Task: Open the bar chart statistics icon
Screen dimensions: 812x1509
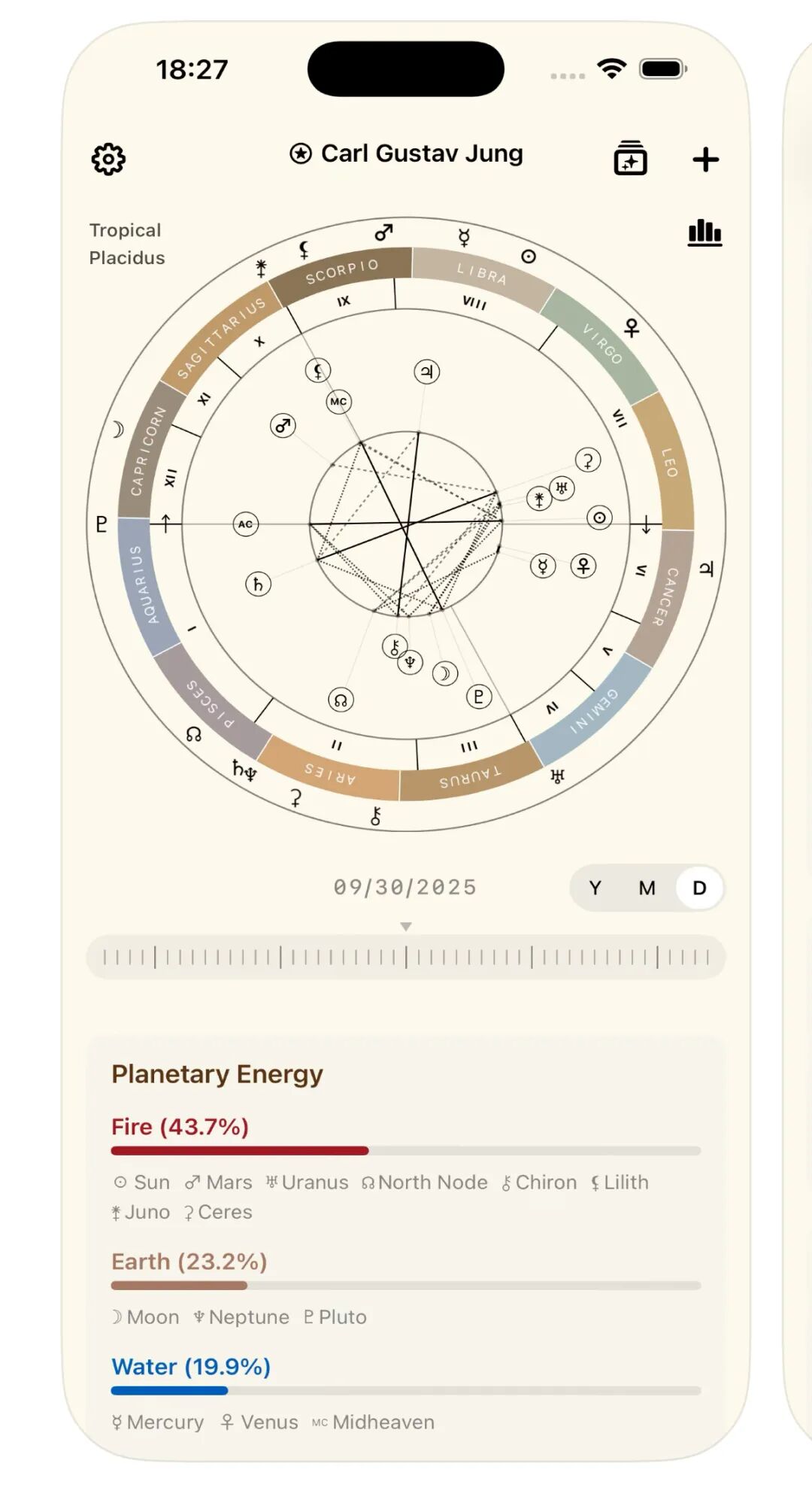Action: 704,232
